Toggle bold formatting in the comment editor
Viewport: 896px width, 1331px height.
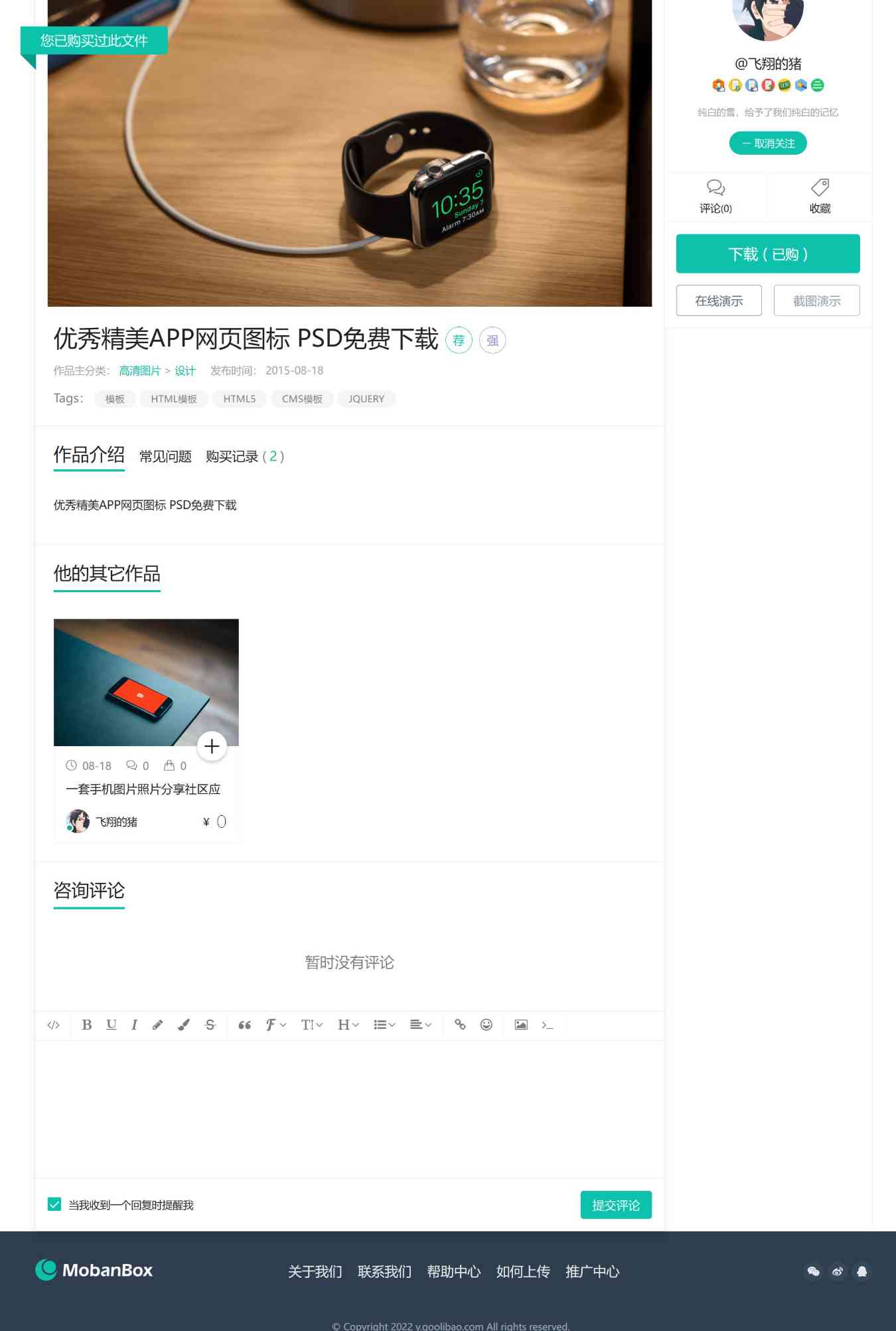(87, 1025)
